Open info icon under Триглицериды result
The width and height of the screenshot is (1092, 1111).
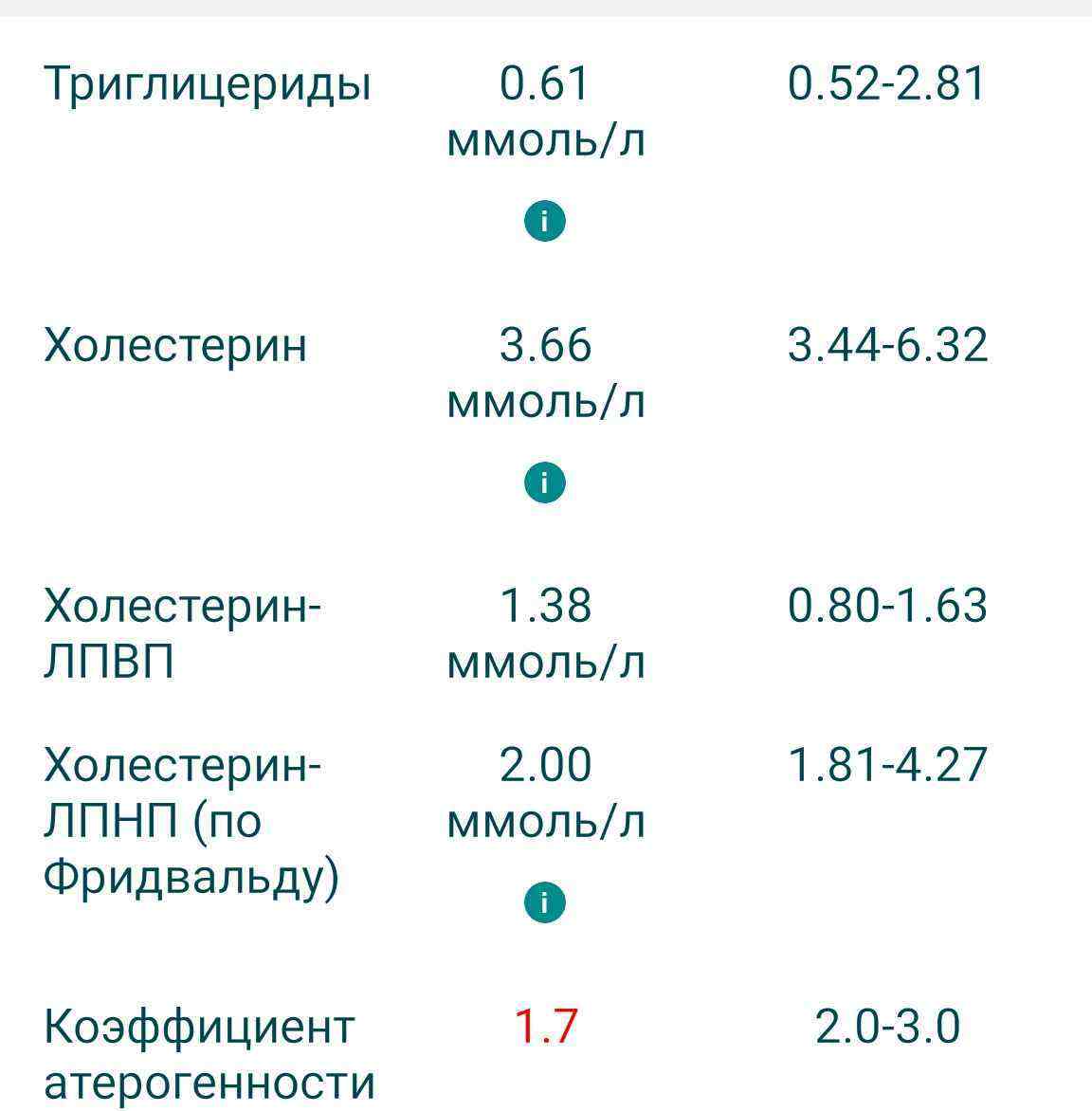point(544,222)
